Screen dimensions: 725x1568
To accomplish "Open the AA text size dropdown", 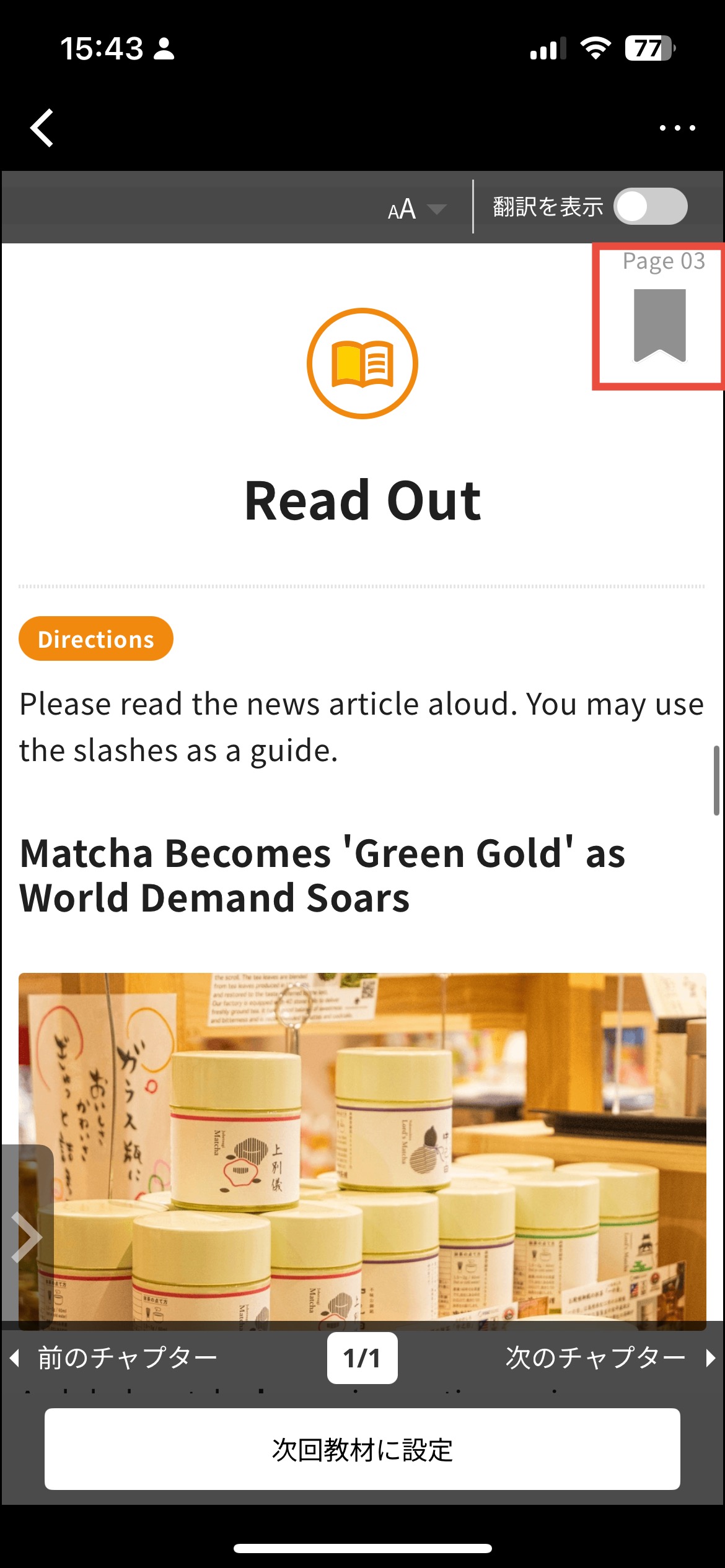I will (416, 209).
